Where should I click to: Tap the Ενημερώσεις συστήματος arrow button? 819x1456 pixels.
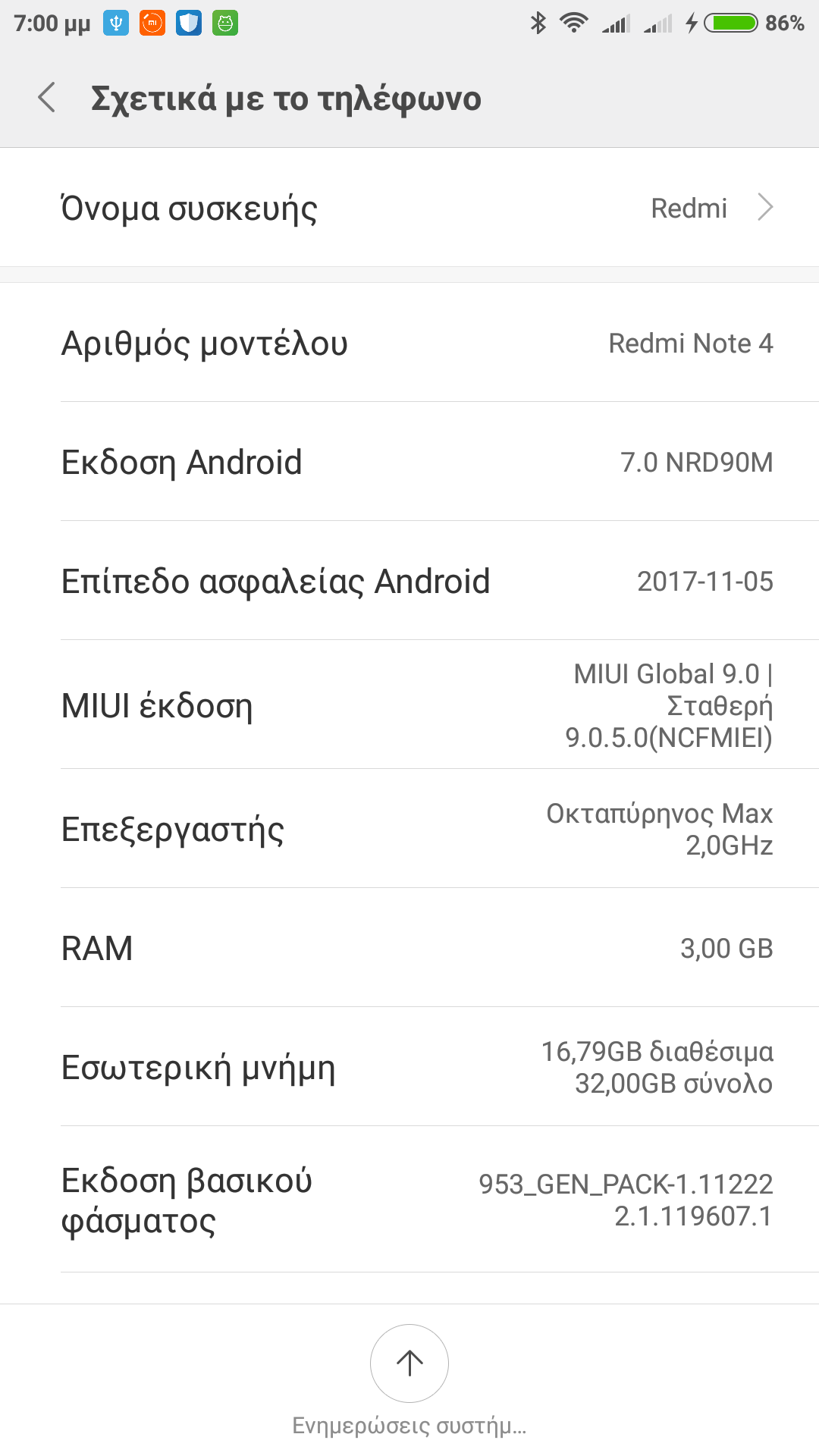(409, 1363)
